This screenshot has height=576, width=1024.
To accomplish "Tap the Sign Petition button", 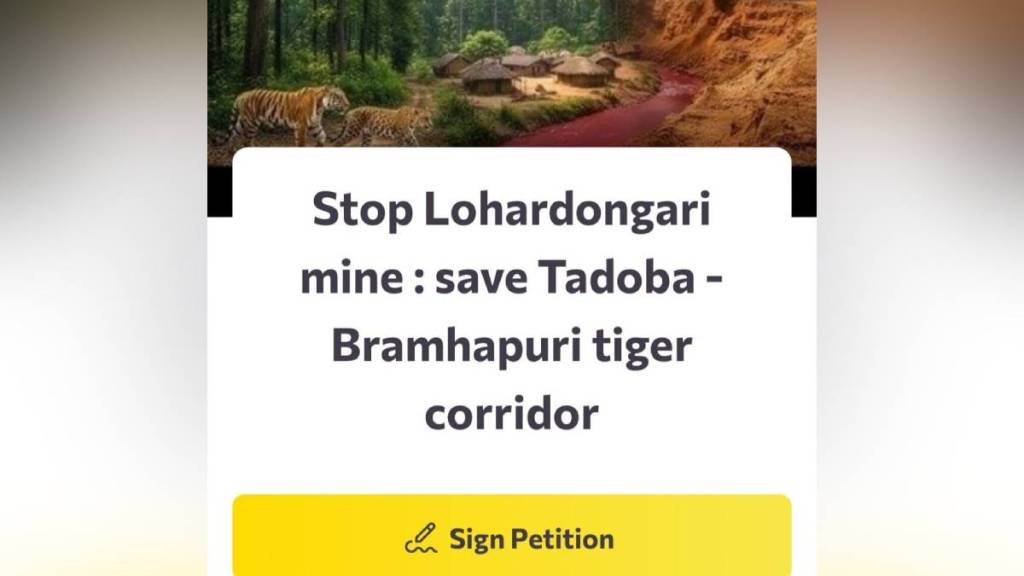I will point(511,538).
